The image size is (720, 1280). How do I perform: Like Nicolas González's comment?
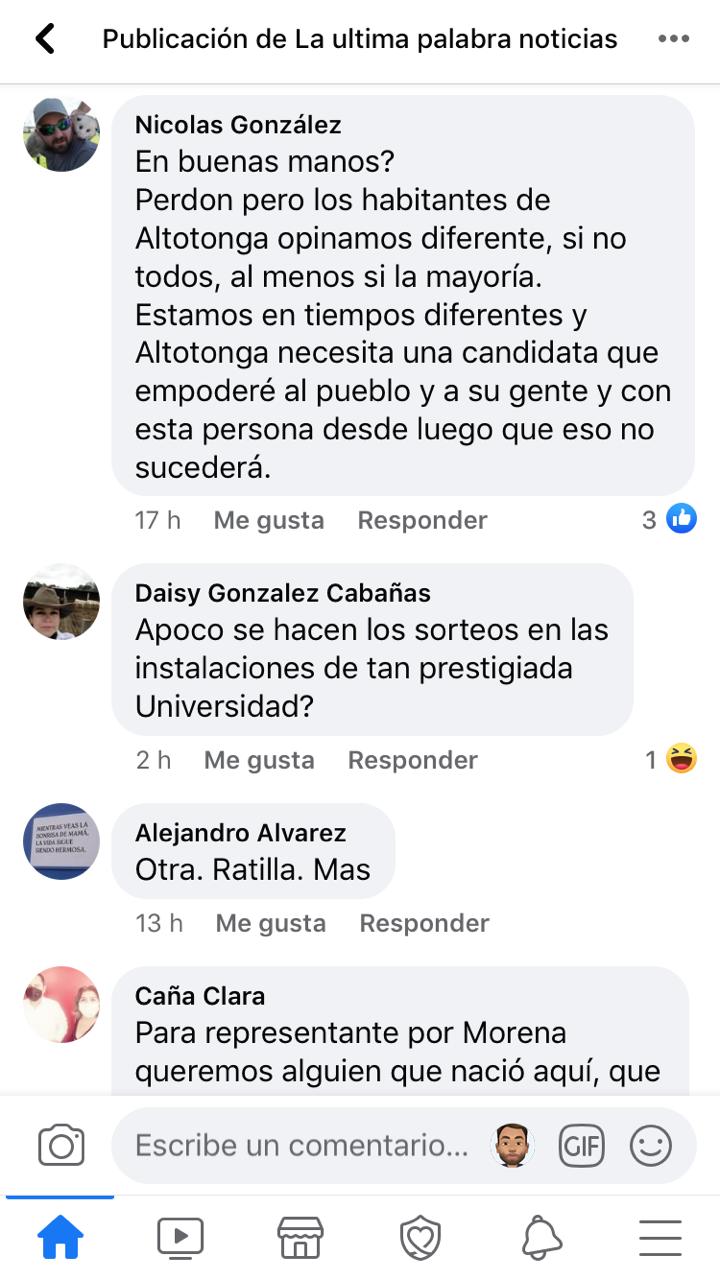pyautogui.click(x=268, y=520)
